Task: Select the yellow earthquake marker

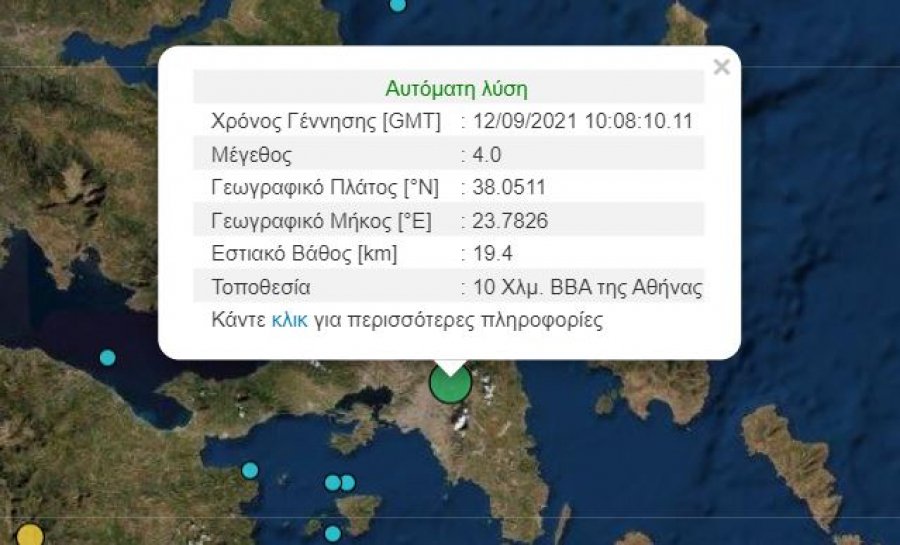Action: coord(31,535)
